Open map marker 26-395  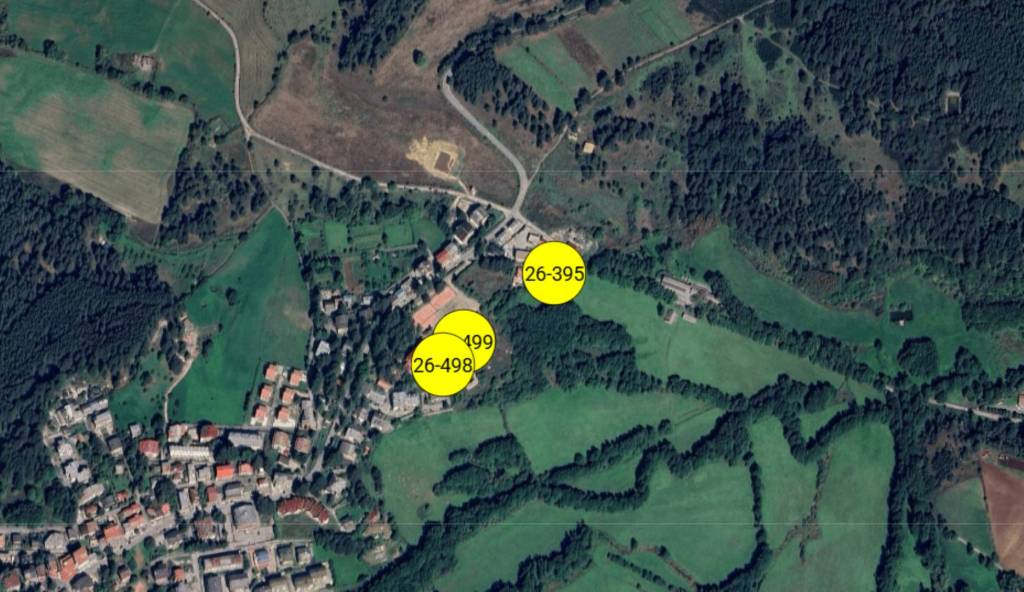pos(553,273)
